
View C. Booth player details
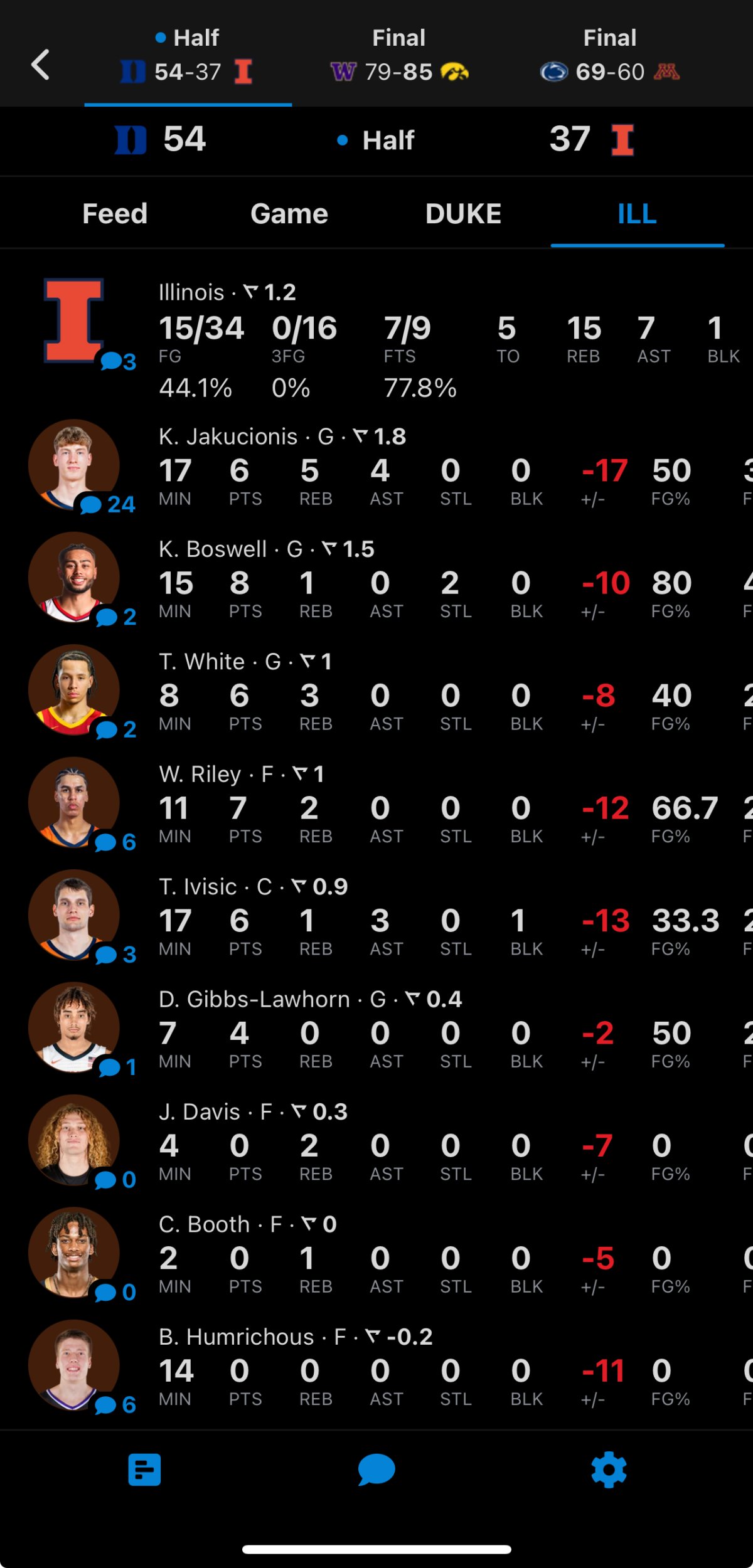(x=376, y=1256)
